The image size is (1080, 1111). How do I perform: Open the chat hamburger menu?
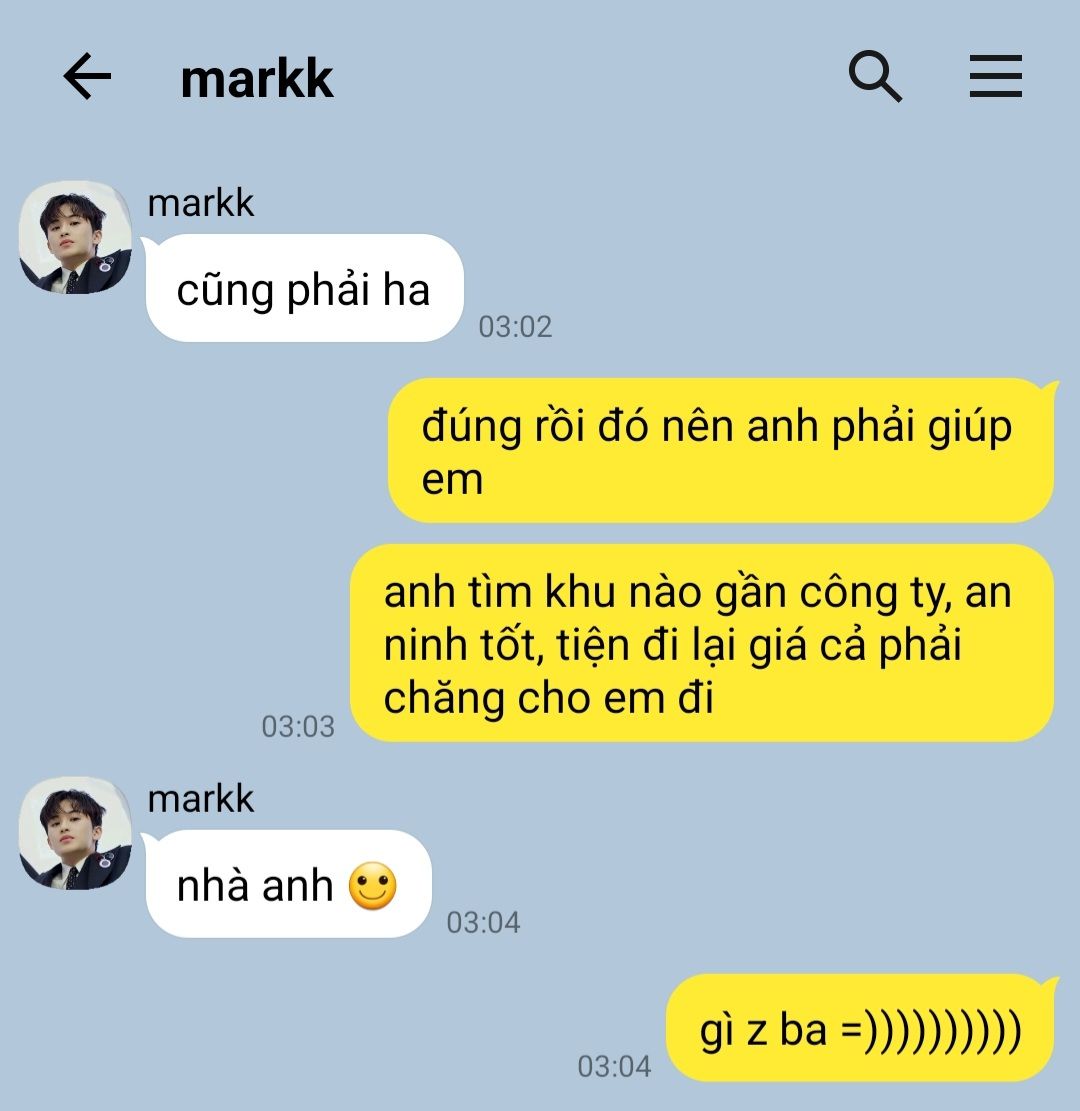coord(995,77)
